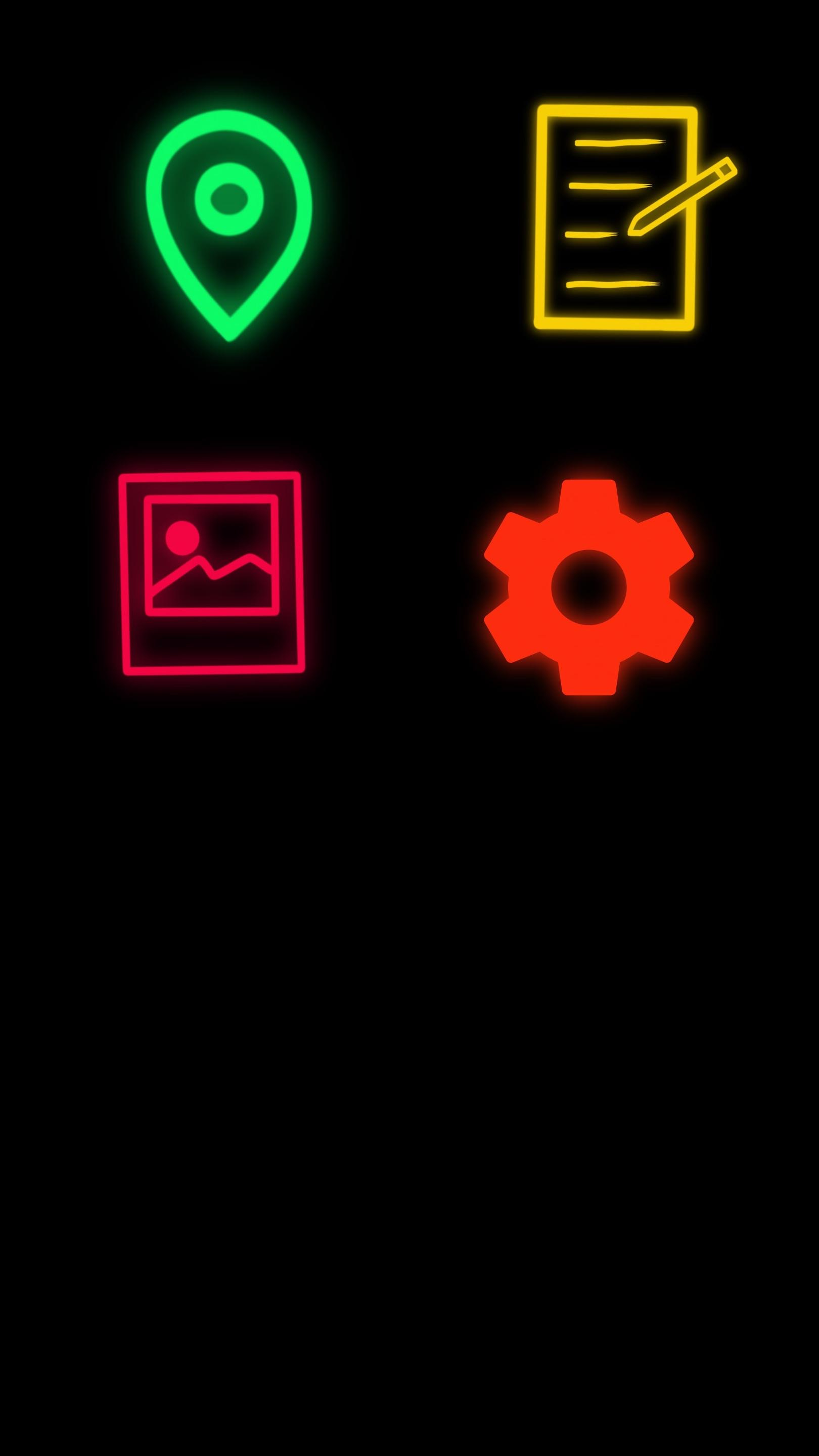Launch the pink photo gallery icon

point(211,573)
